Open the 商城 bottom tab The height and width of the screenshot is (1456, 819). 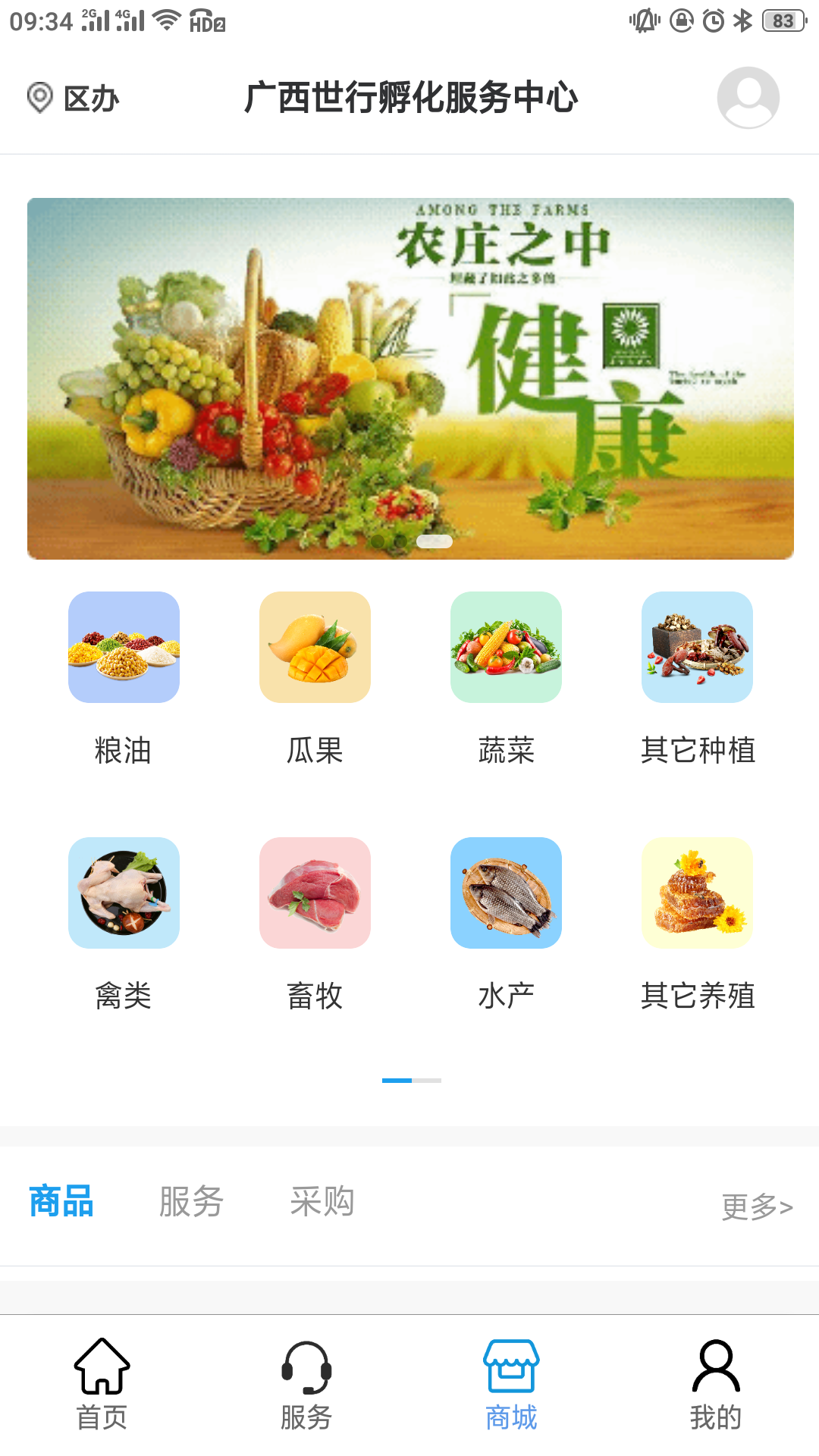pyautogui.click(x=511, y=1385)
